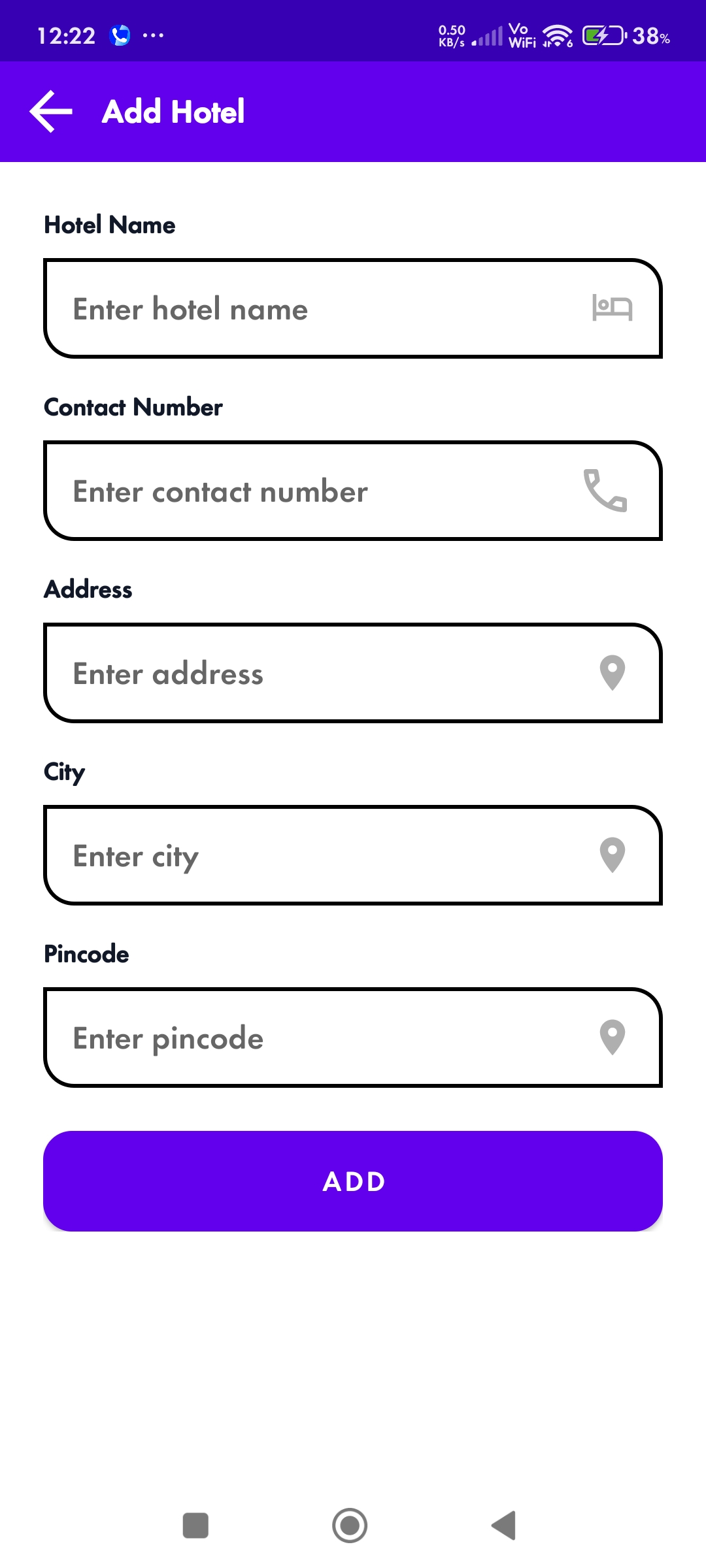The width and height of the screenshot is (706, 1568).
Task: Tap the circular home navigation icon
Action: tap(350, 1526)
